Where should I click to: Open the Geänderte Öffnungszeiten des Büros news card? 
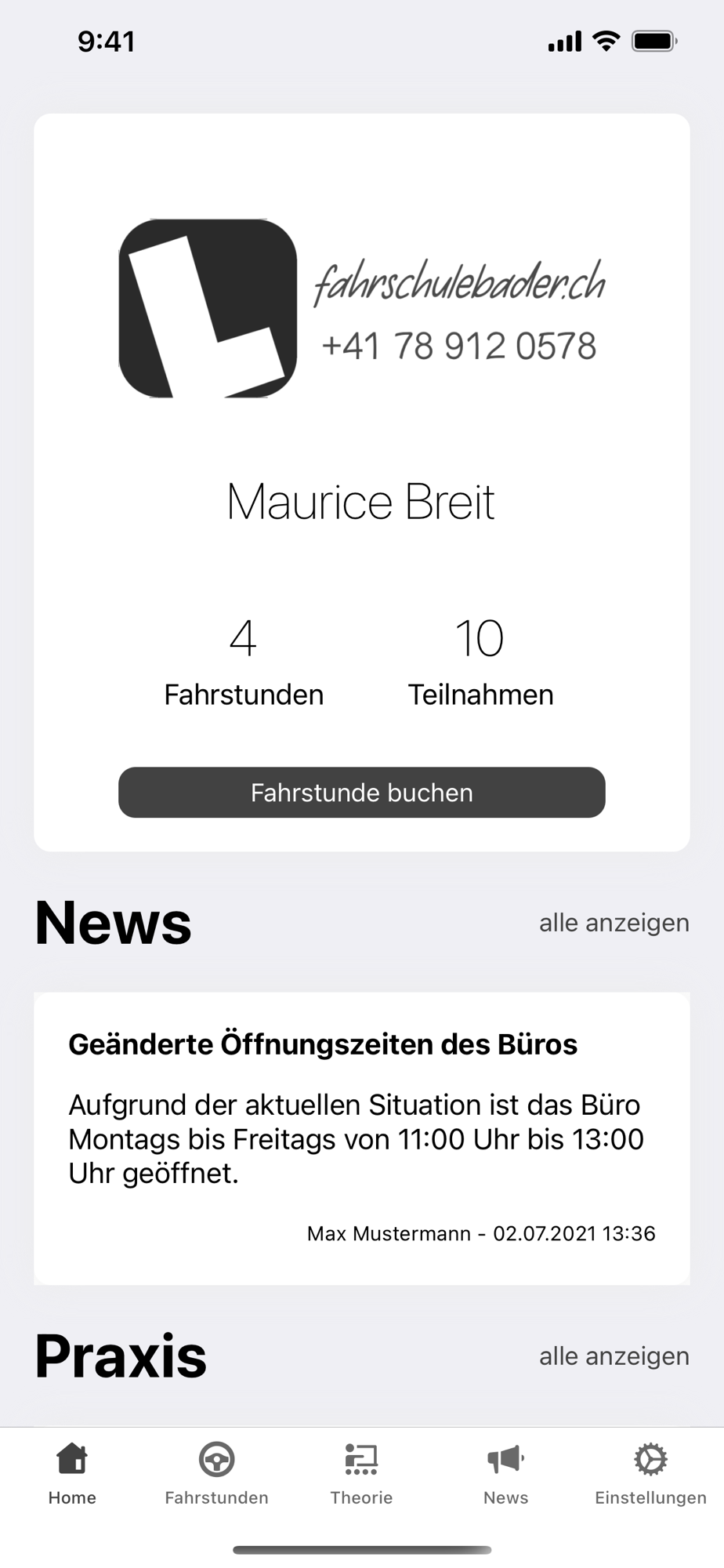[x=361, y=1137]
